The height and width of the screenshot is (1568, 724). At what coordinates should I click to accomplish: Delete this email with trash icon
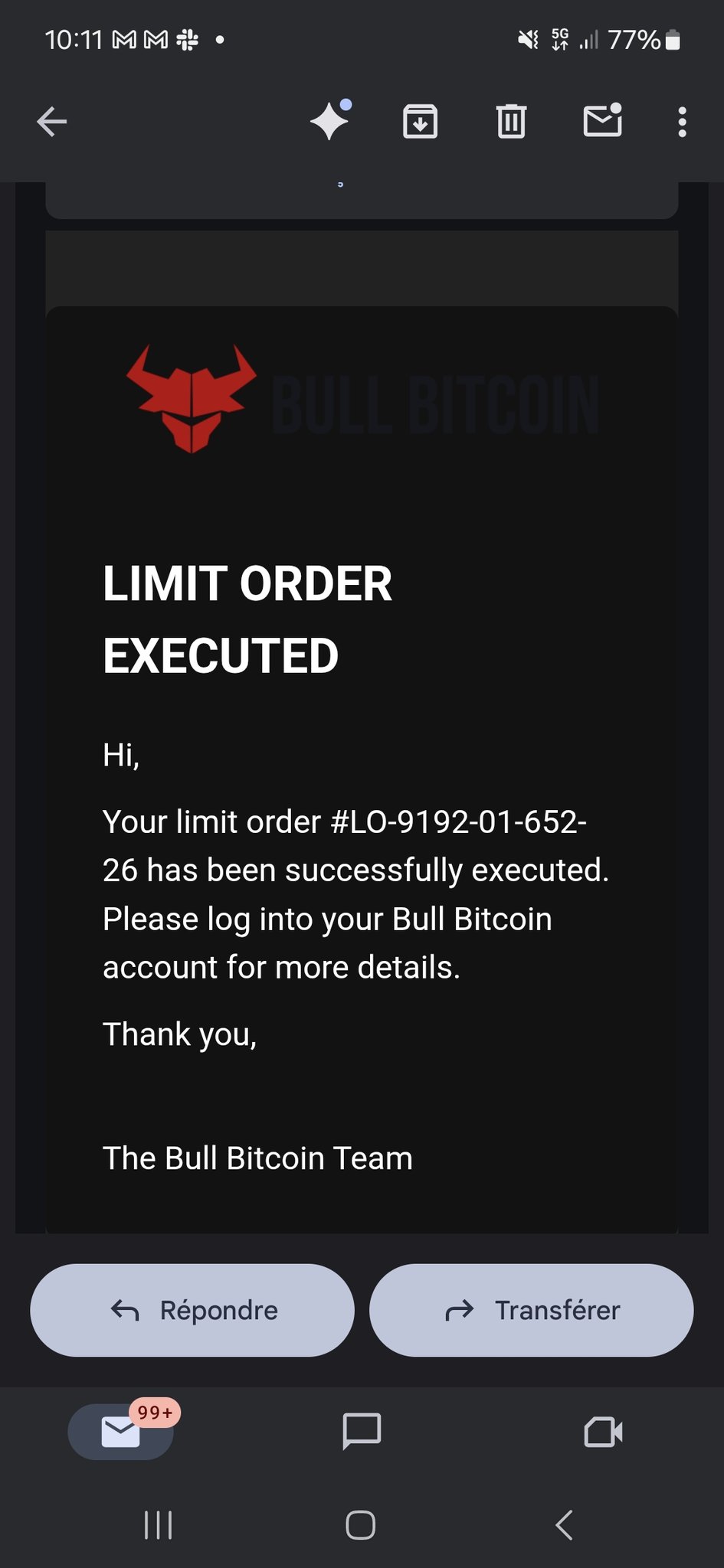(511, 122)
